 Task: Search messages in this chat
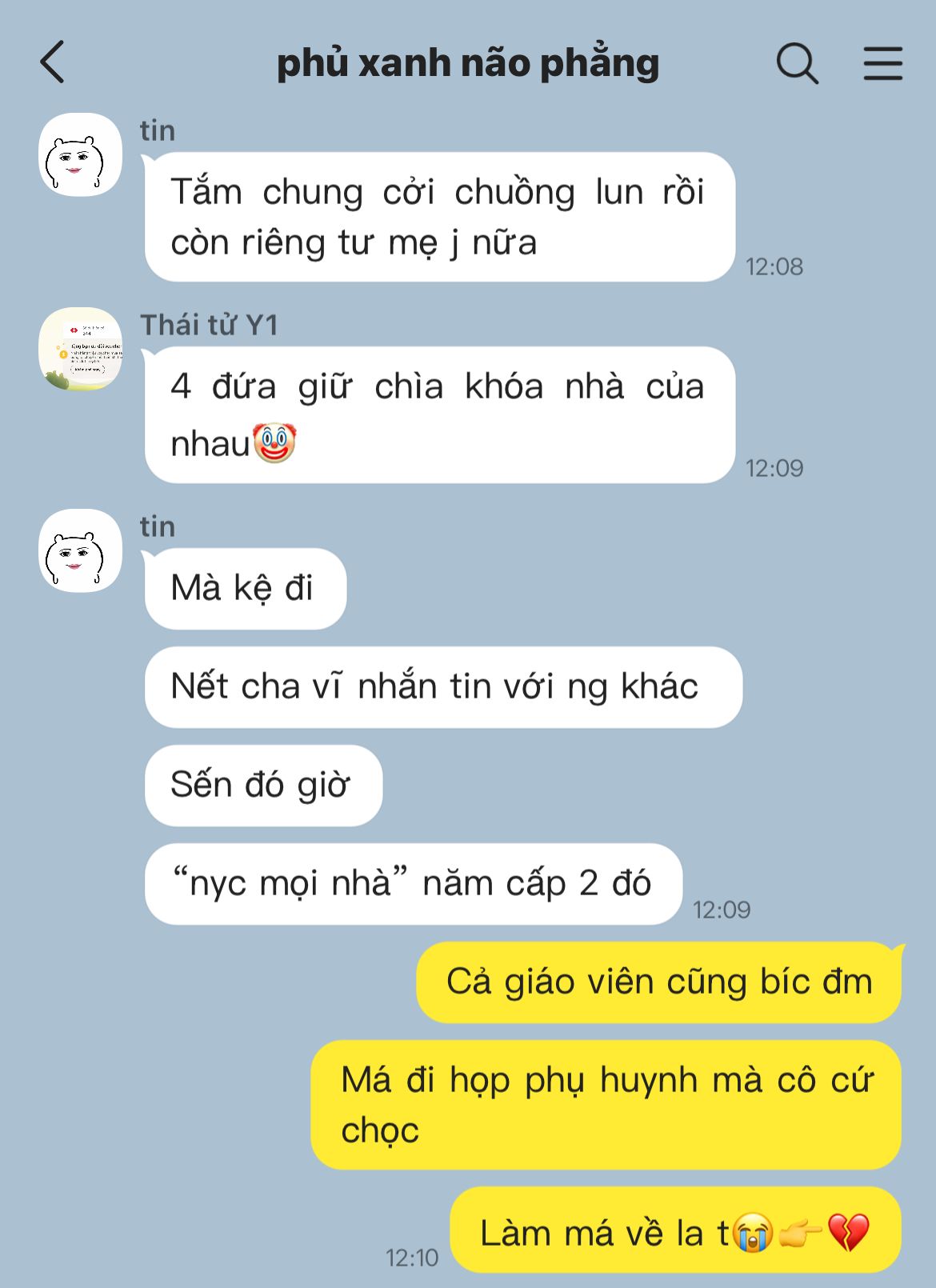[797, 62]
